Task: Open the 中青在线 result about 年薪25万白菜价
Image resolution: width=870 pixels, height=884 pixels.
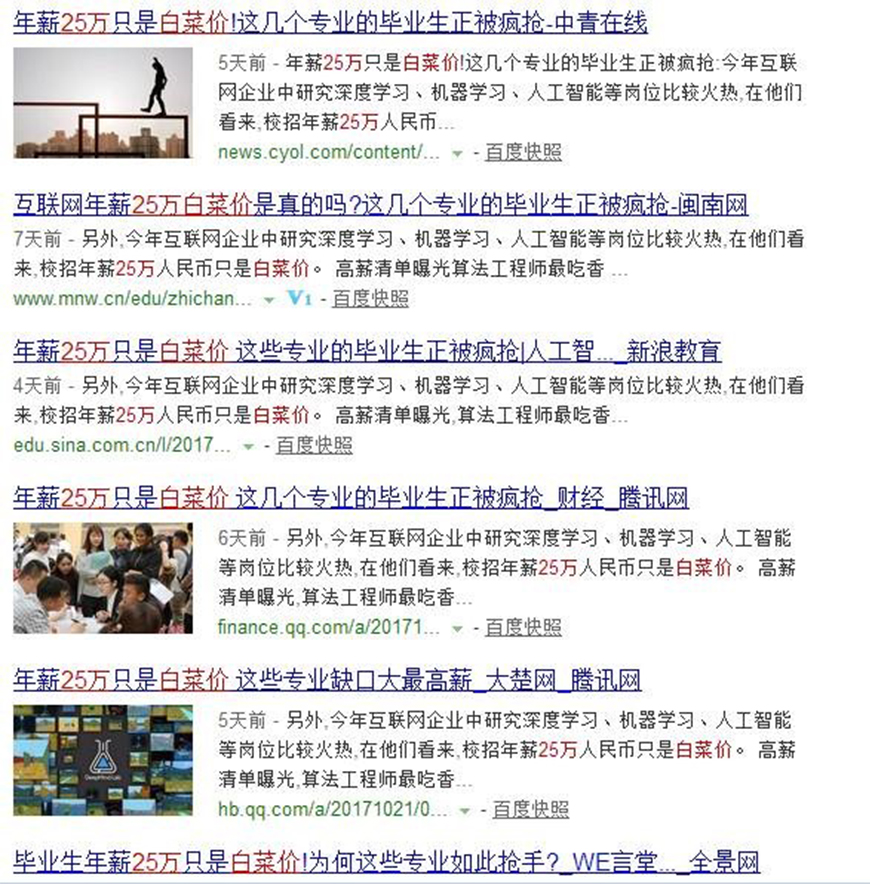Action: [330, 21]
